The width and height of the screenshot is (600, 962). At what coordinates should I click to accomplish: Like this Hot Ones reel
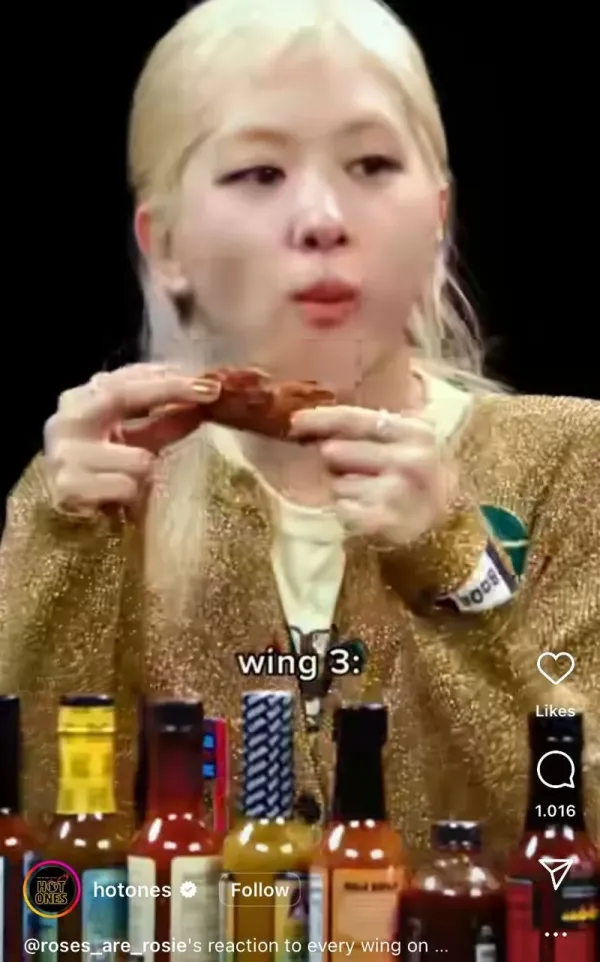(x=555, y=668)
